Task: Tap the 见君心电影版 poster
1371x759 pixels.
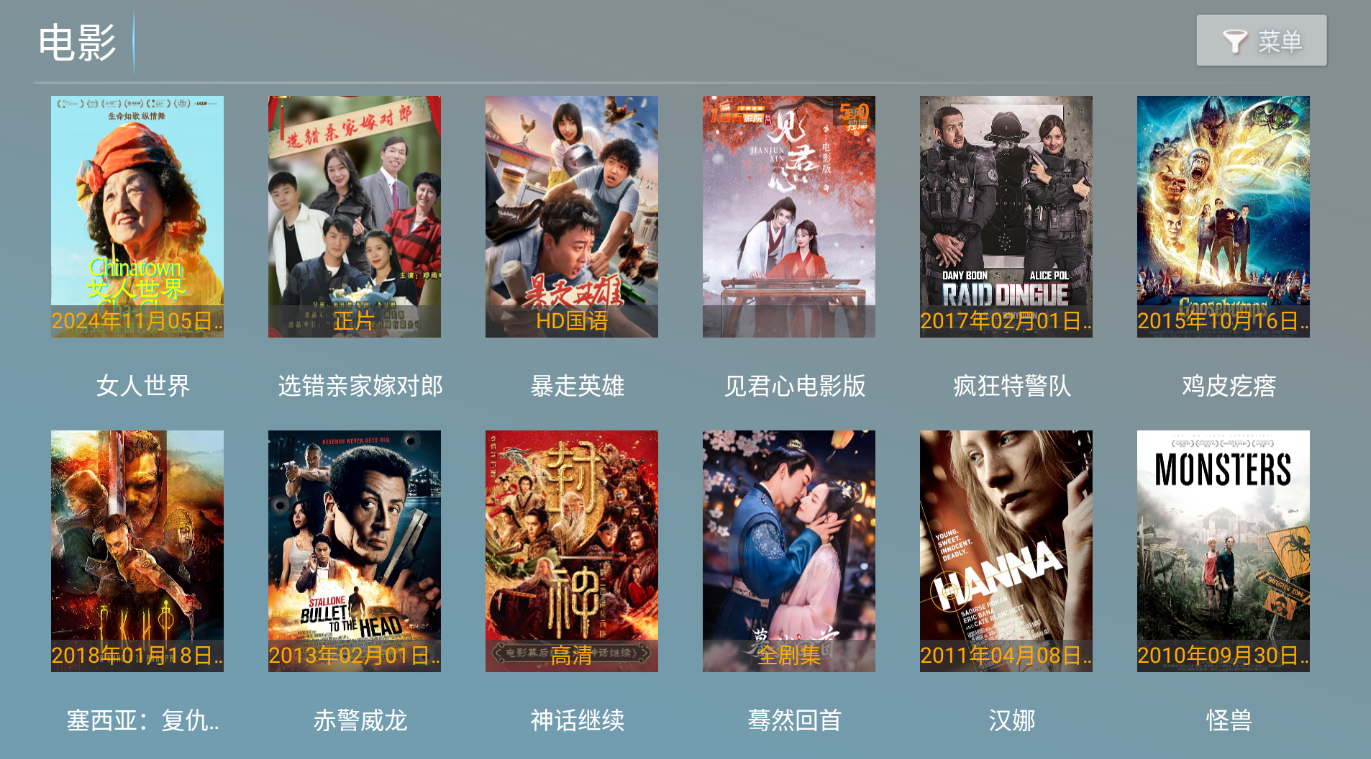Action: point(788,217)
